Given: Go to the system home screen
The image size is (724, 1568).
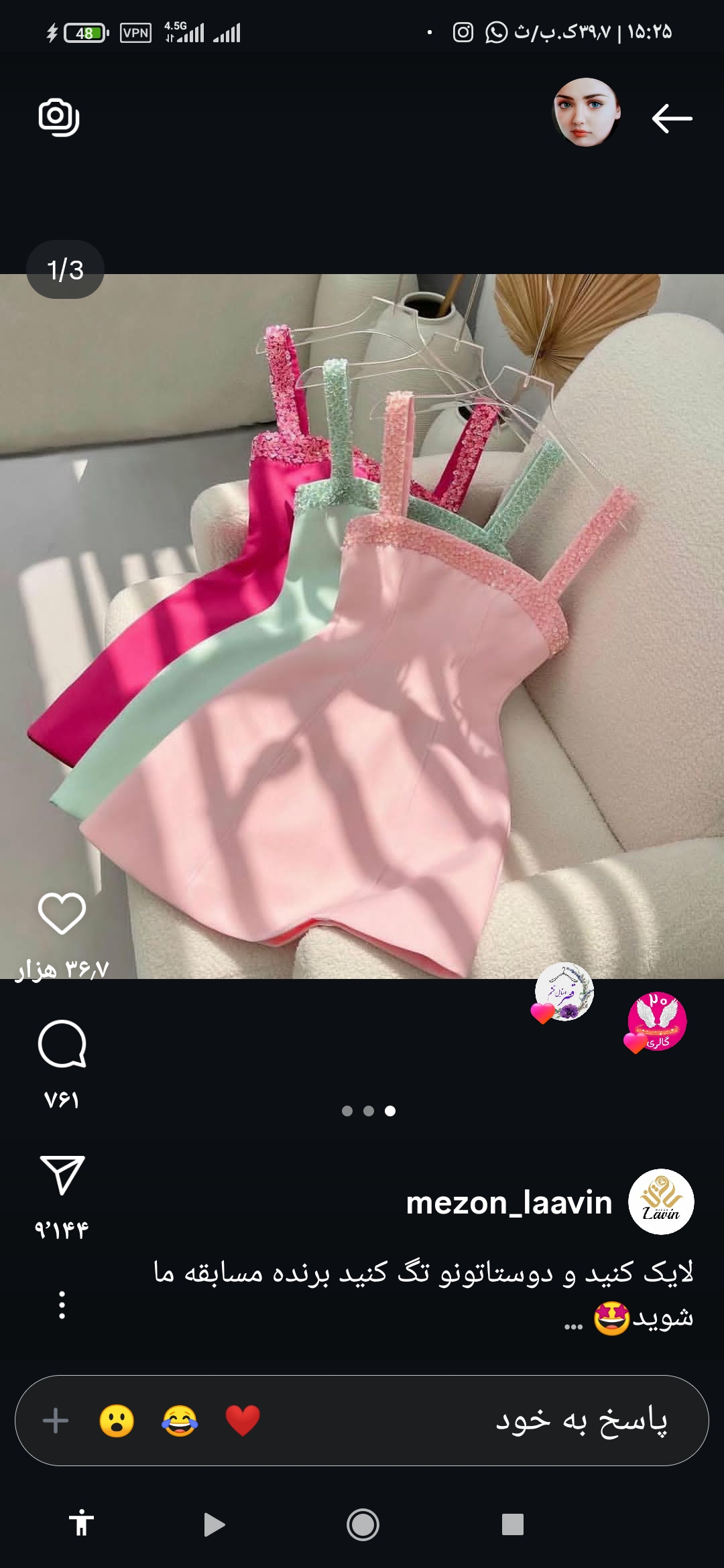Looking at the screenshot, I should (363, 1525).
